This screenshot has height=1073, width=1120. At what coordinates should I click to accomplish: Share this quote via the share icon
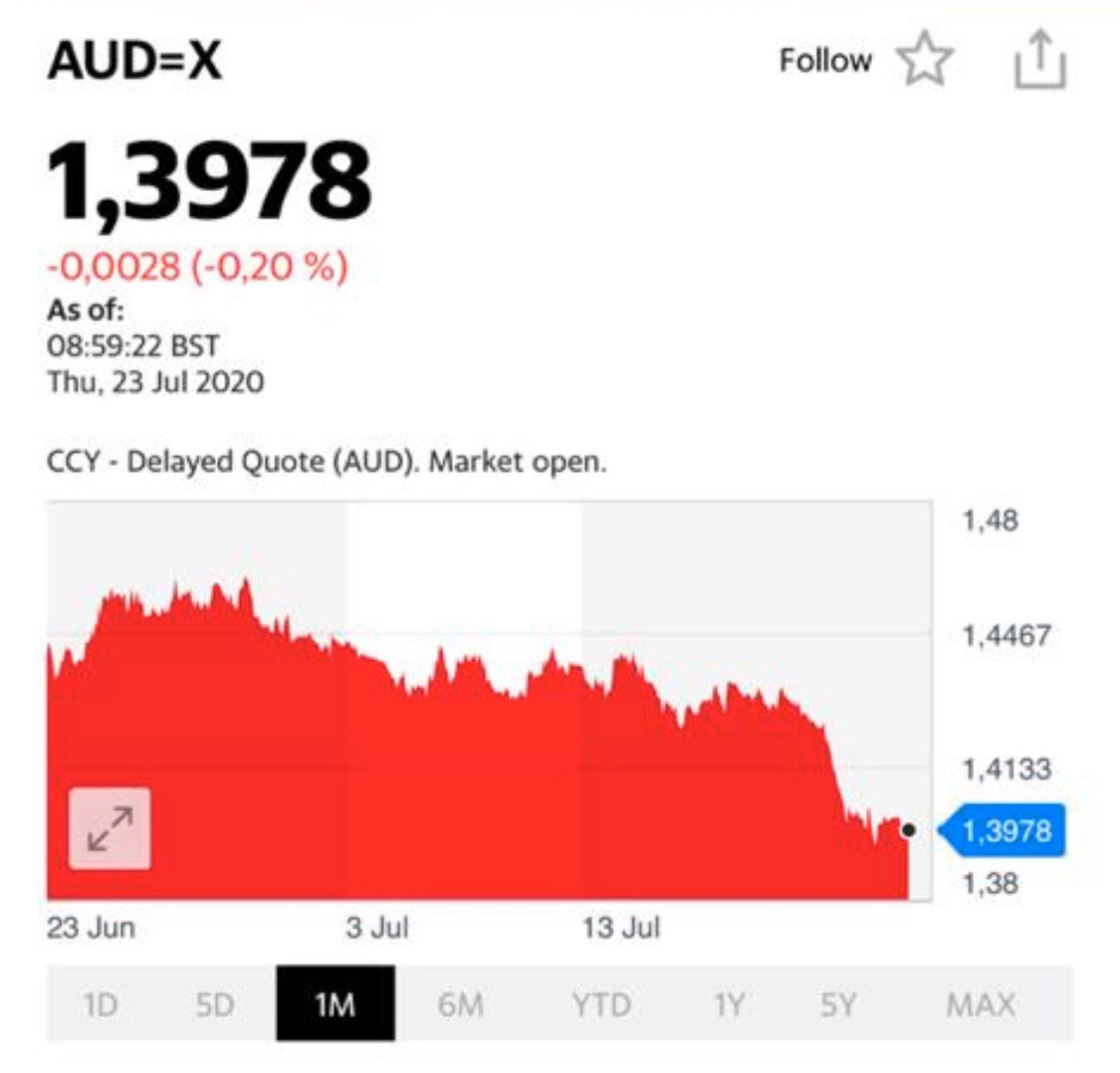(x=1040, y=60)
